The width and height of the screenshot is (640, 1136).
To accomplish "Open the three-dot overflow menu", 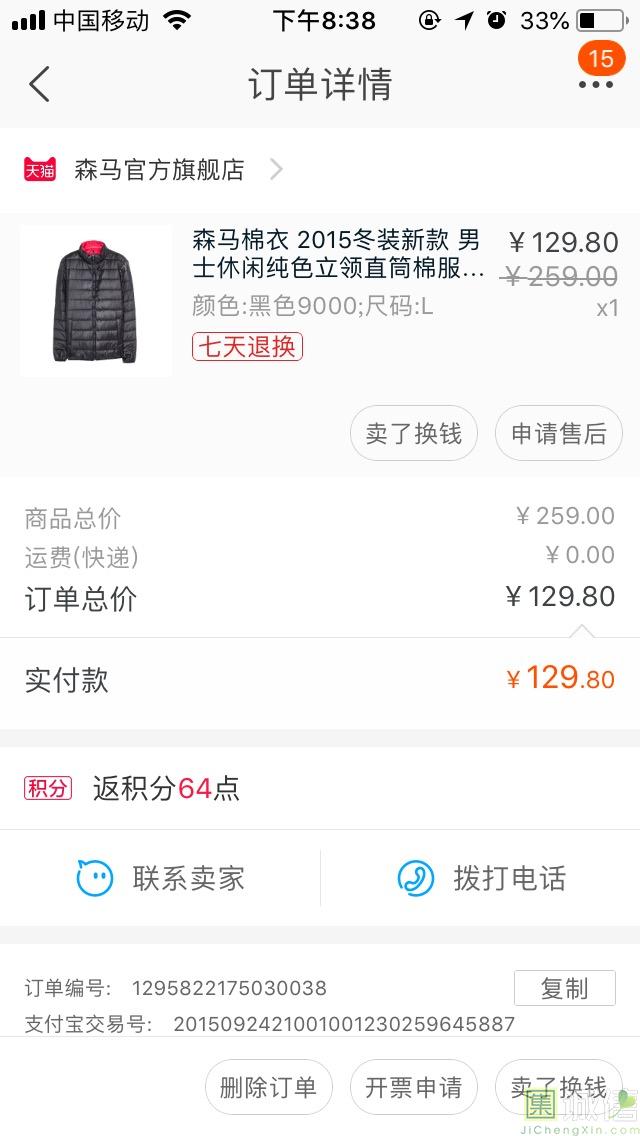I will click(x=596, y=84).
